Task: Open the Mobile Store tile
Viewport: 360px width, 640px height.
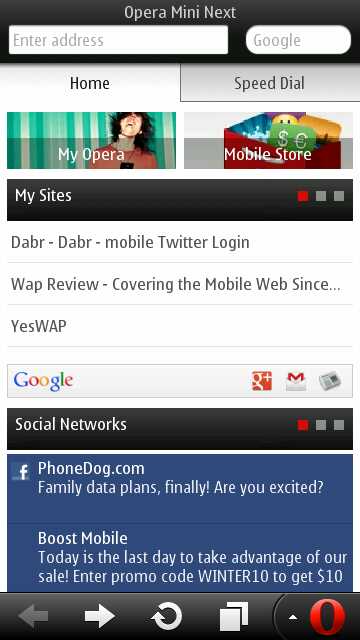Action: point(268,140)
